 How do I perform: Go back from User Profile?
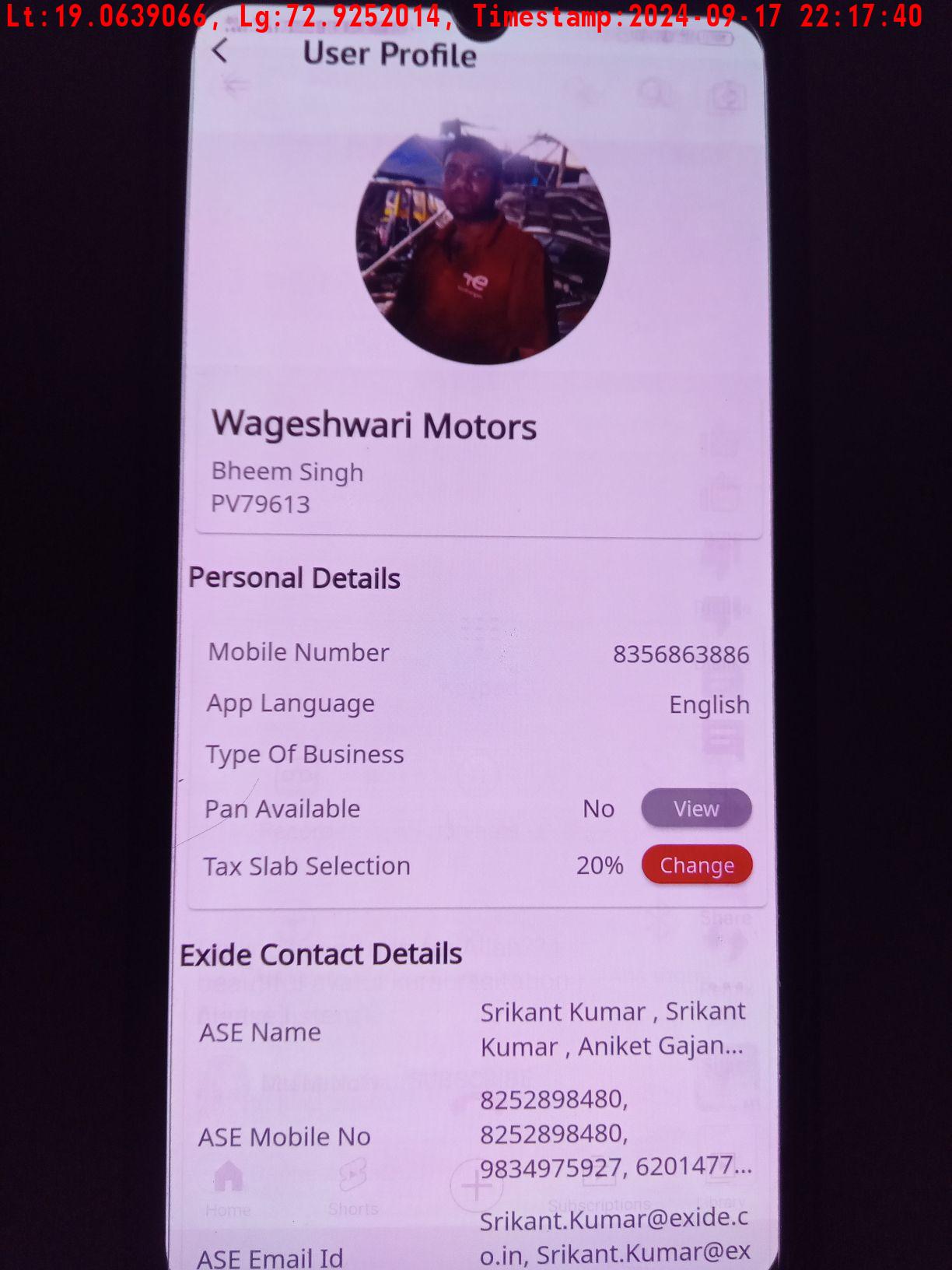coord(220,51)
